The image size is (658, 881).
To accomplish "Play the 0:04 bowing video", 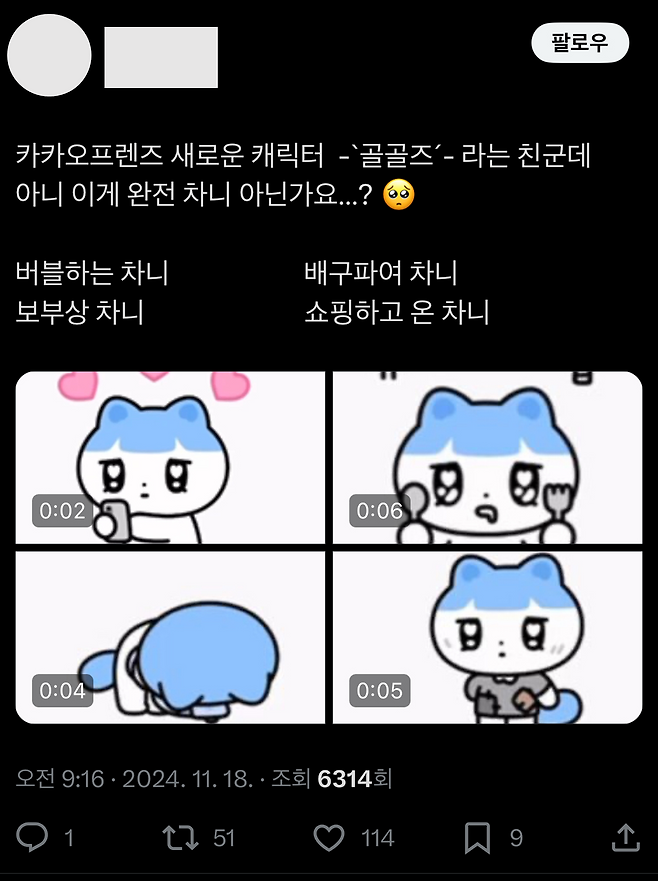I will (x=170, y=637).
